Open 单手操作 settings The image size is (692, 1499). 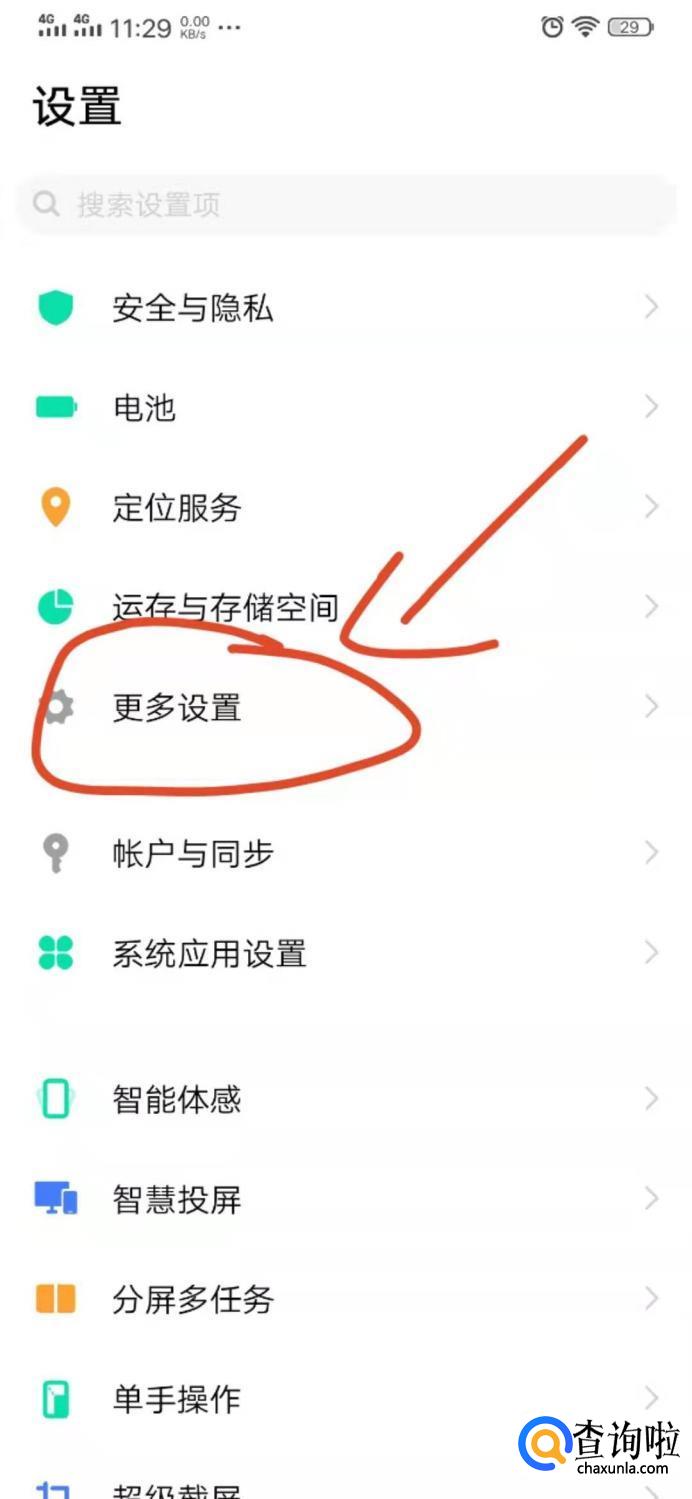point(346,1398)
